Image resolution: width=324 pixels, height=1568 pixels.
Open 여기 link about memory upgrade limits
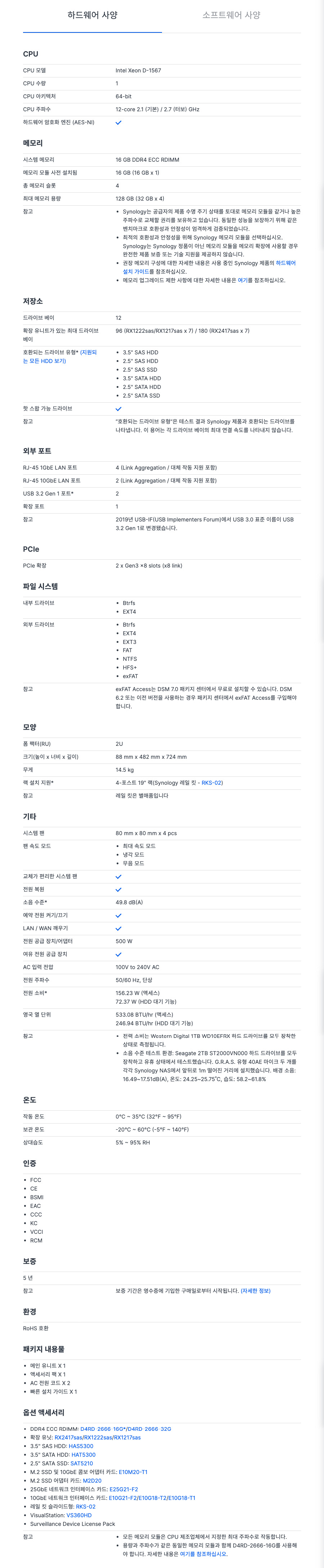[242, 280]
